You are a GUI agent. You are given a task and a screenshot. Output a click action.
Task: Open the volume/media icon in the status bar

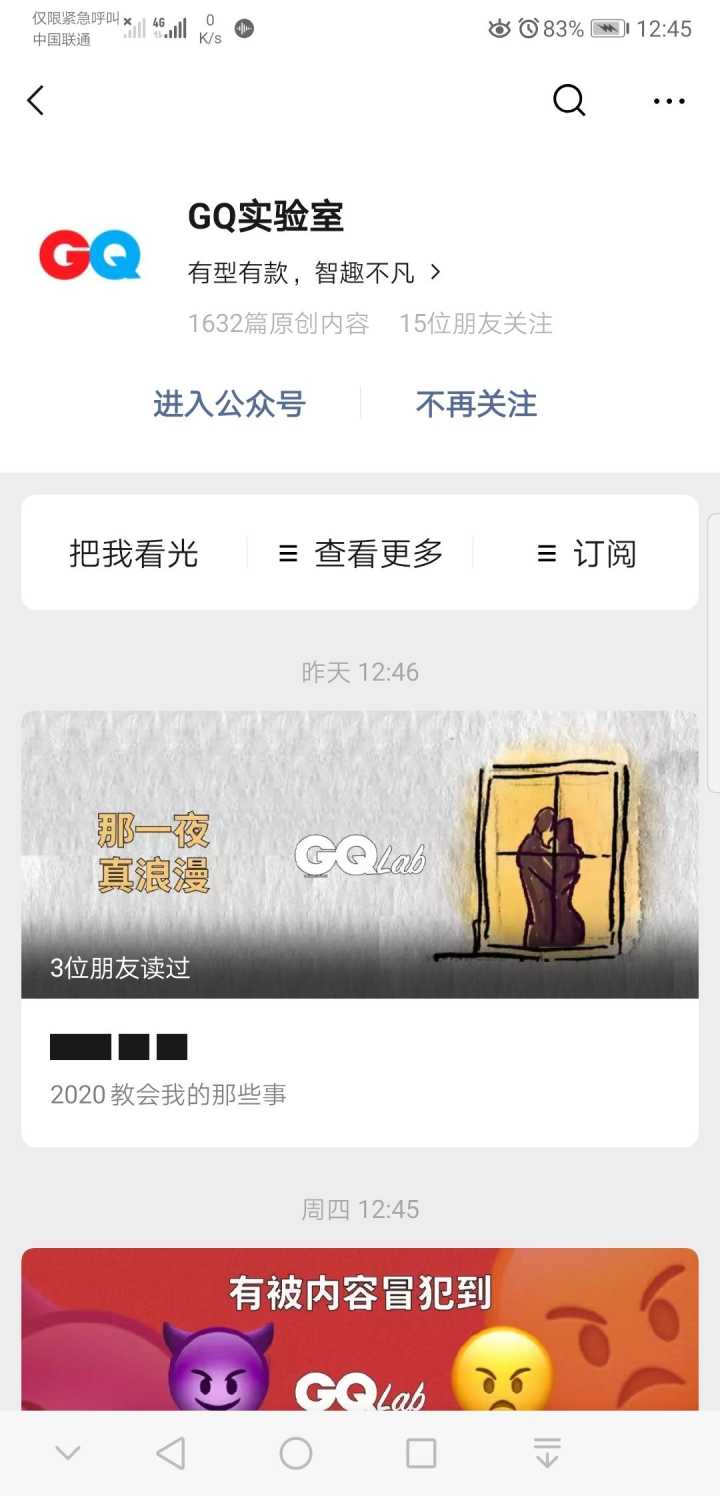tap(243, 28)
